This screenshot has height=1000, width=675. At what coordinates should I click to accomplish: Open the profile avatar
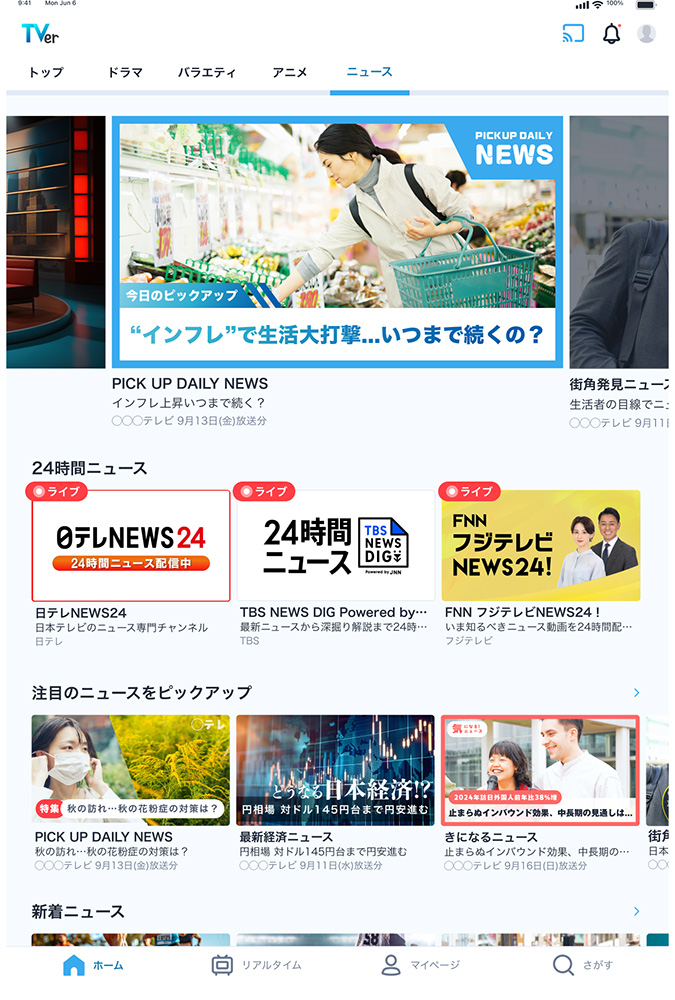pos(647,33)
